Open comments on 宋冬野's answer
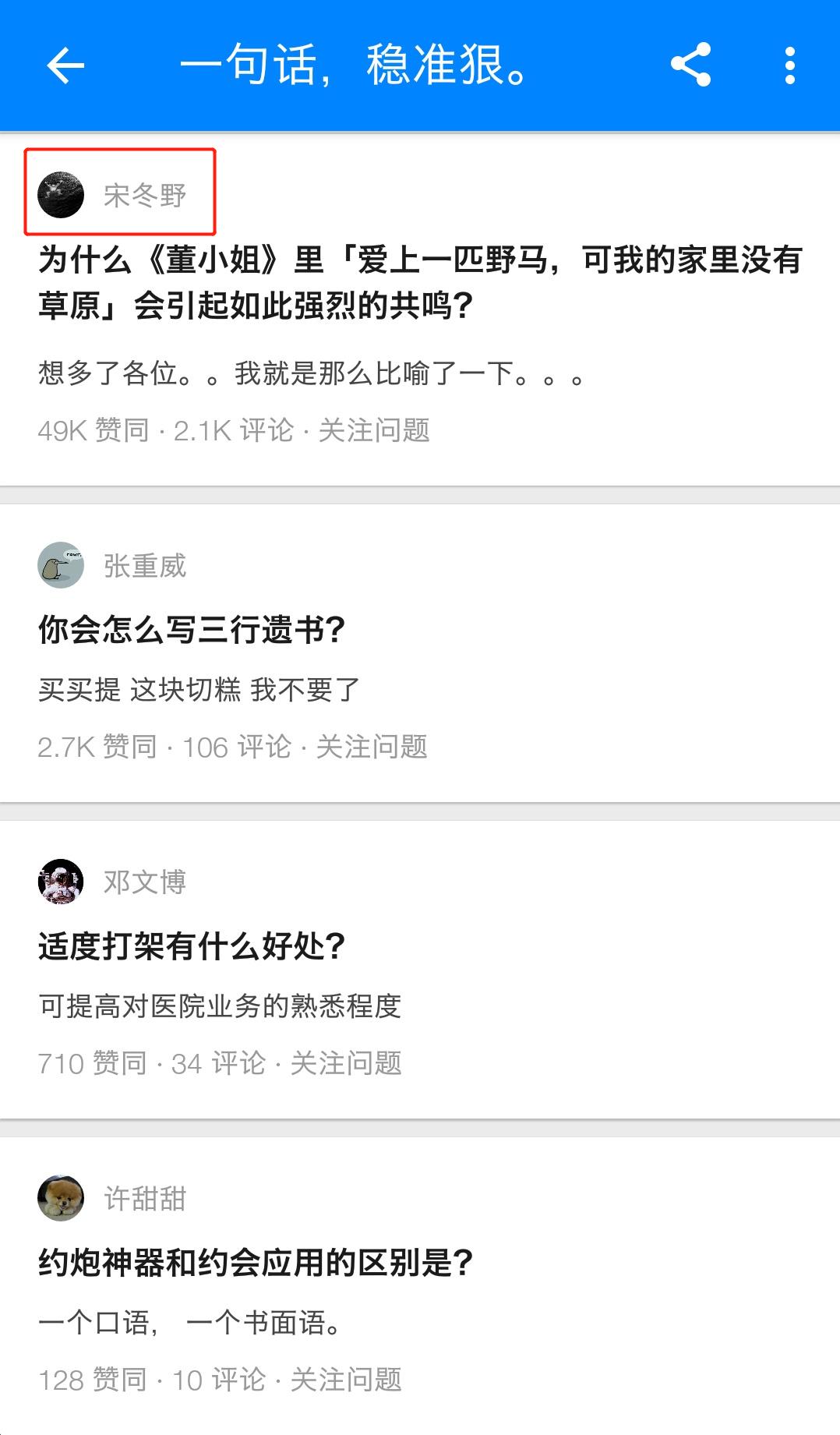 coord(234,431)
